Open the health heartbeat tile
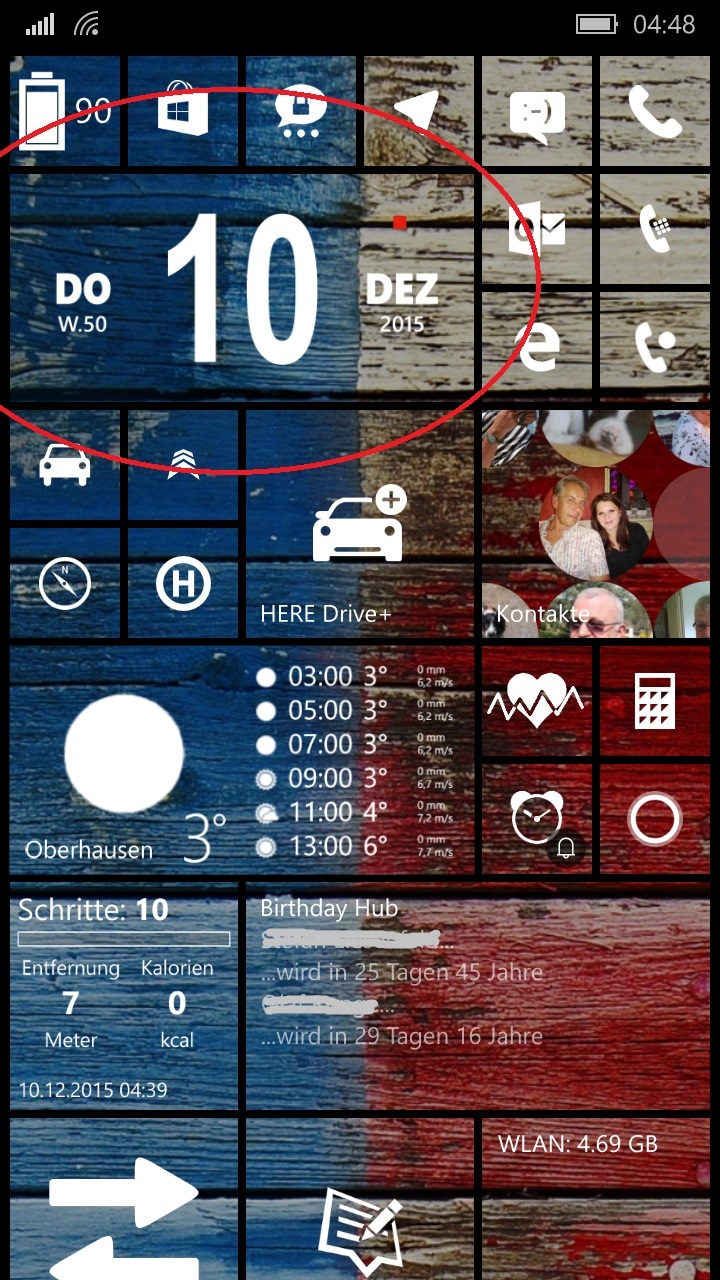The height and width of the screenshot is (1280, 720). (x=537, y=700)
